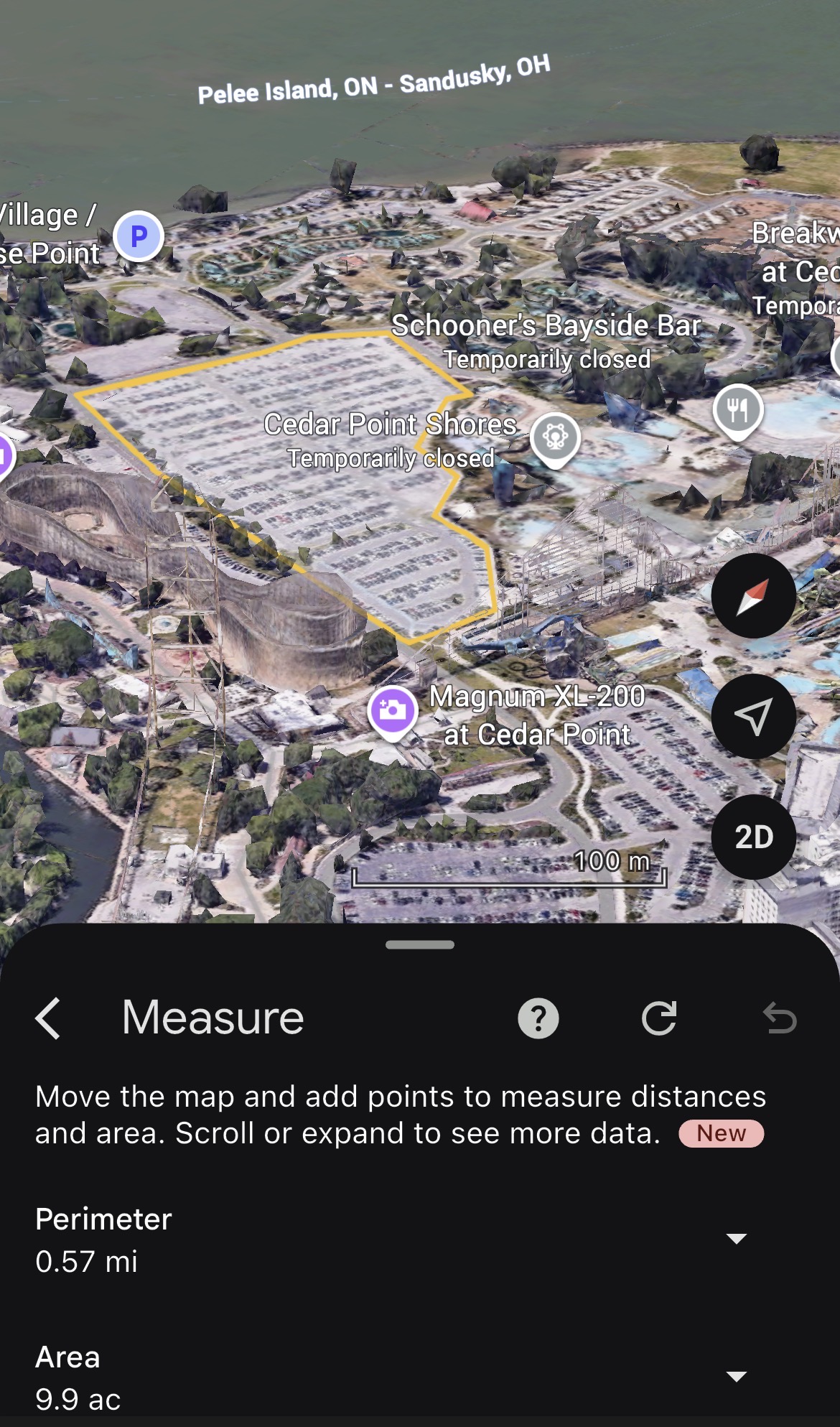The height and width of the screenshot is (1427, 840).
Task: Open the Cedar Point Shores marker
Action: pos(555,437)
